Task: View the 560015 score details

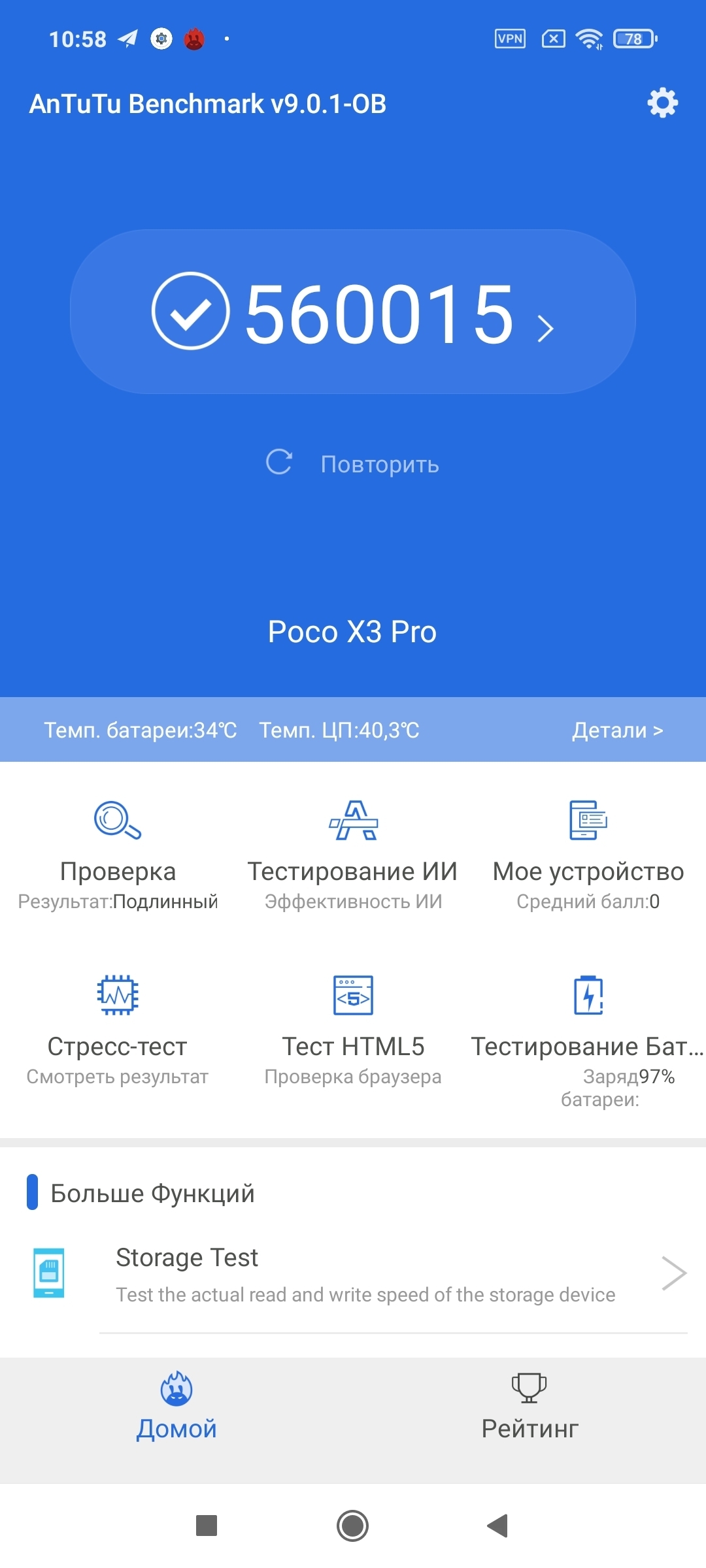Action: pos(353,312)
